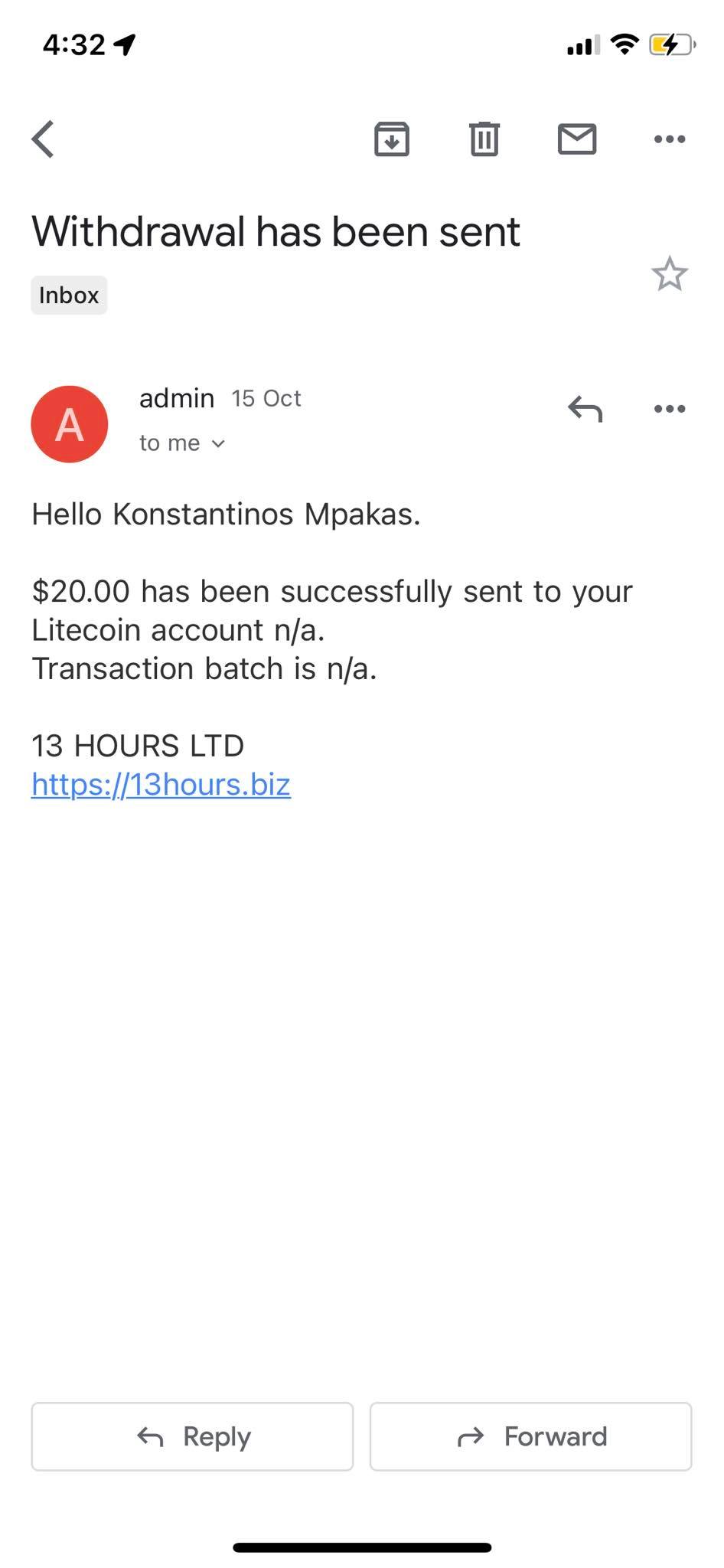Go back to the inbox list
This screenshot has width=724, height=1568.
click(x=44, y=139)
